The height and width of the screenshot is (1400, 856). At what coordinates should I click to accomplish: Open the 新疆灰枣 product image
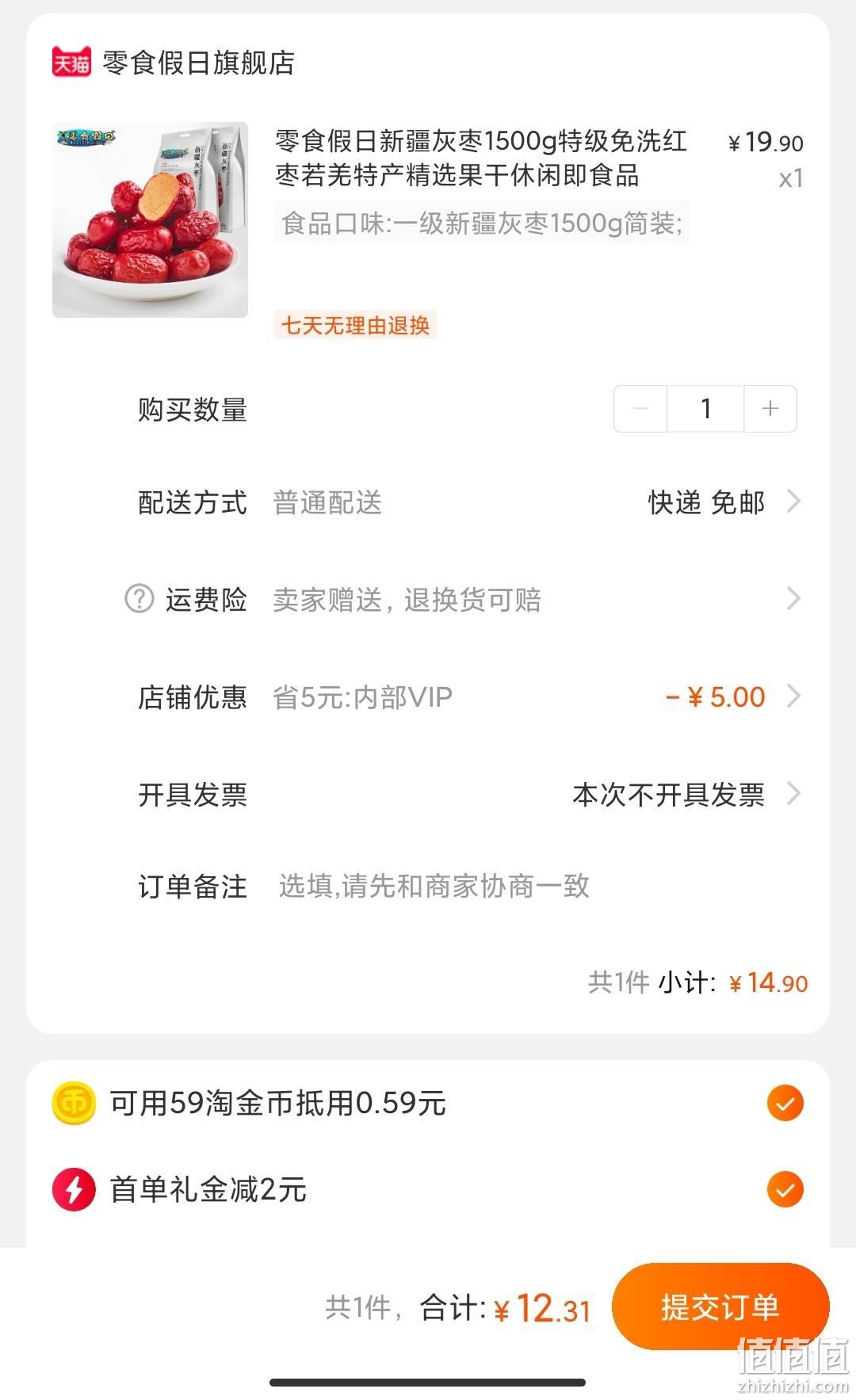(150, 219)
